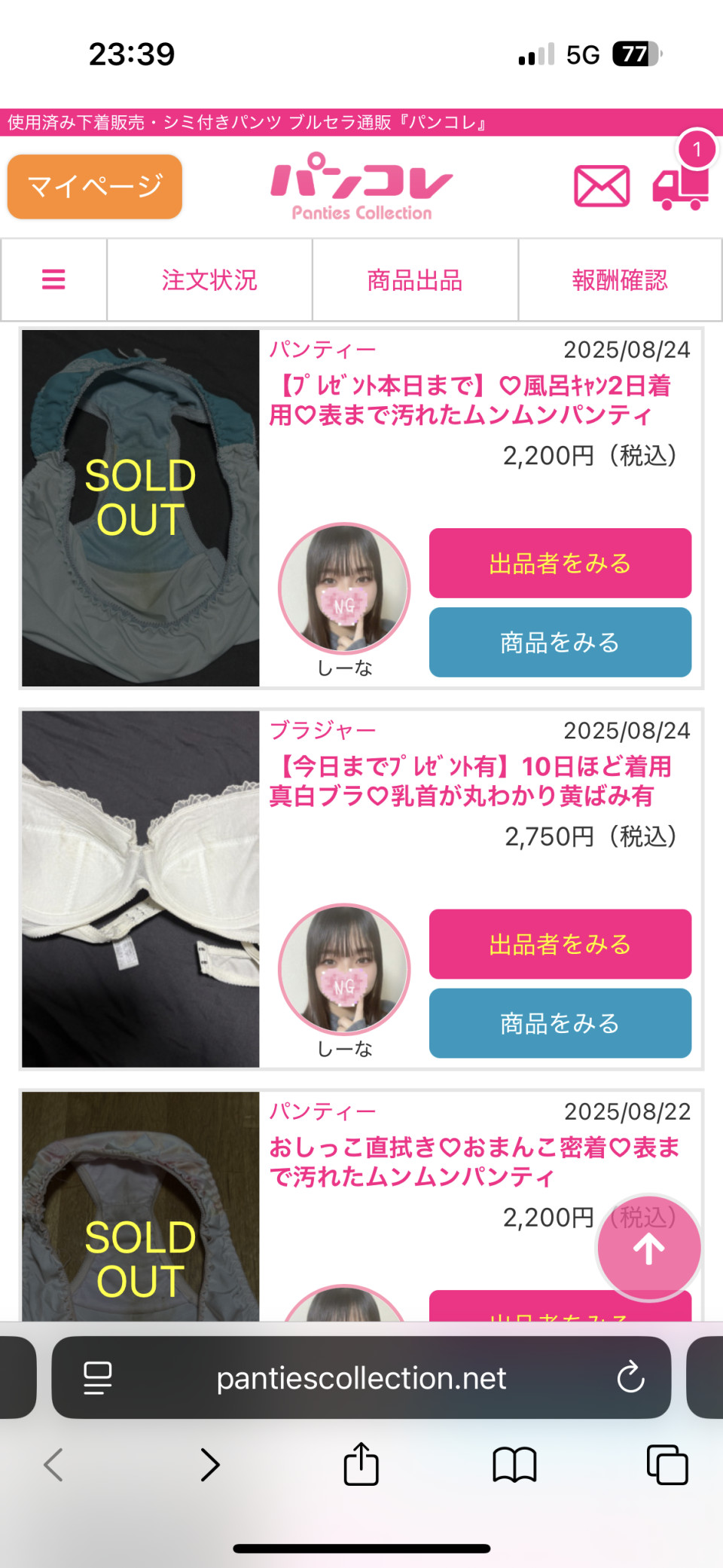Open the マイページ button

coord(95,187)
